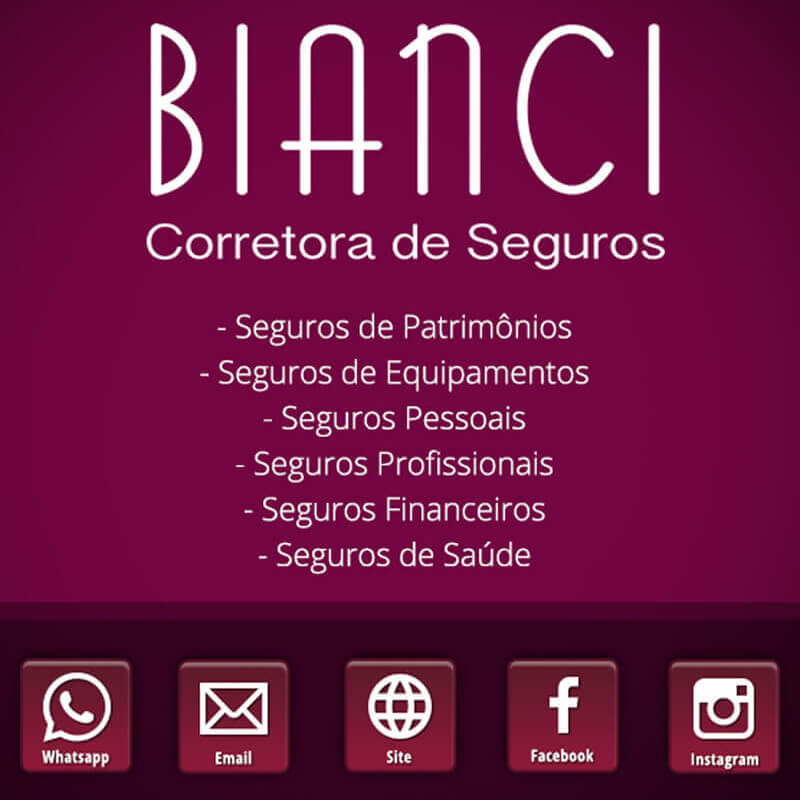The height and width of the screenshot is (800, 800).
Task: Go to the Instagram profile button
Action: tap(724, 717)
